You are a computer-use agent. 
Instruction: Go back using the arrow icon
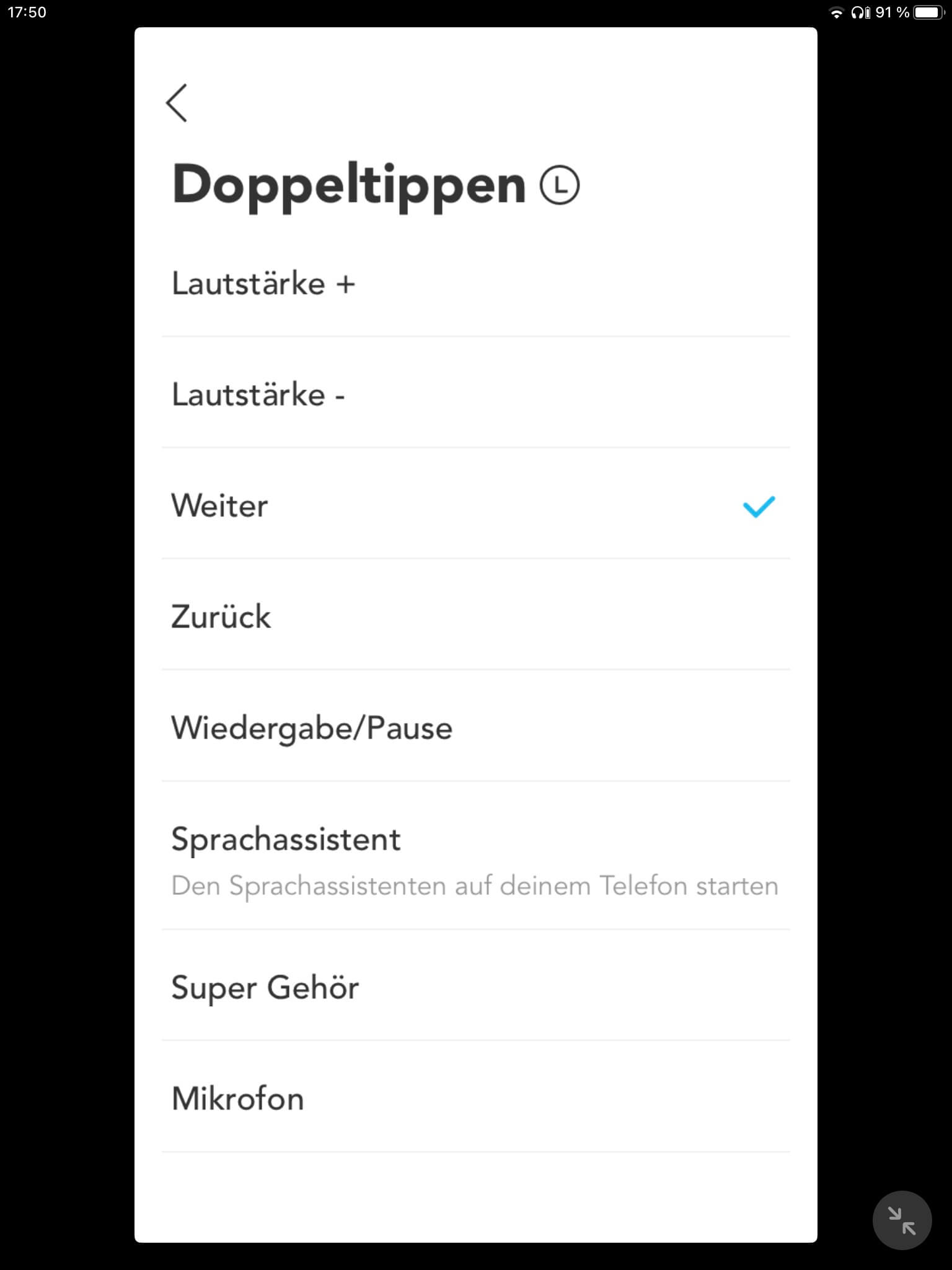point(177,103)
